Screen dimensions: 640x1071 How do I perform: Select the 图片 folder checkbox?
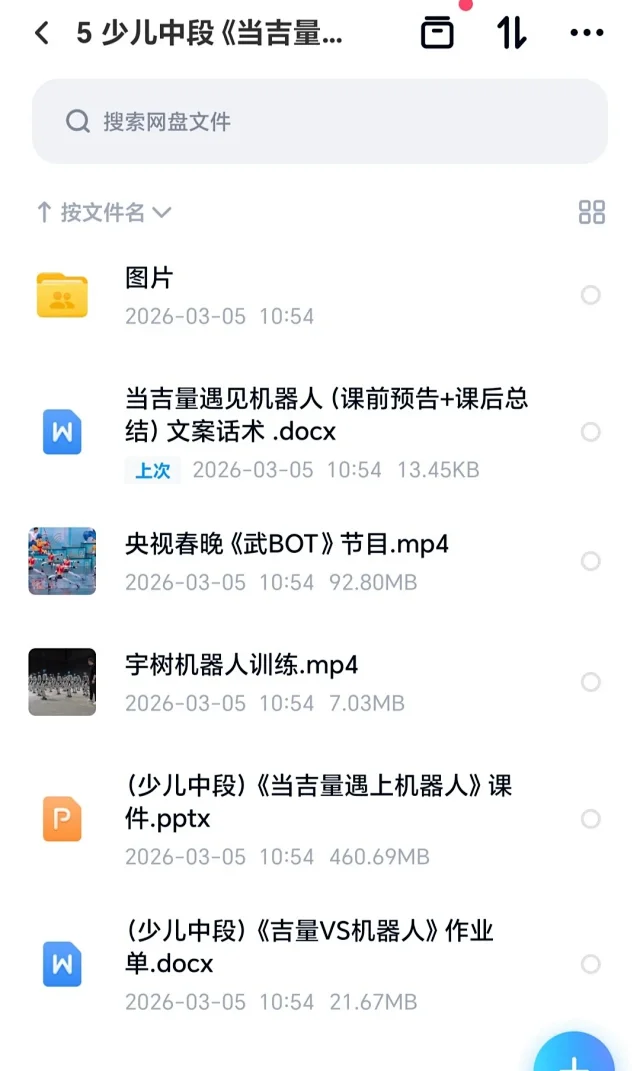pos(591,295)
